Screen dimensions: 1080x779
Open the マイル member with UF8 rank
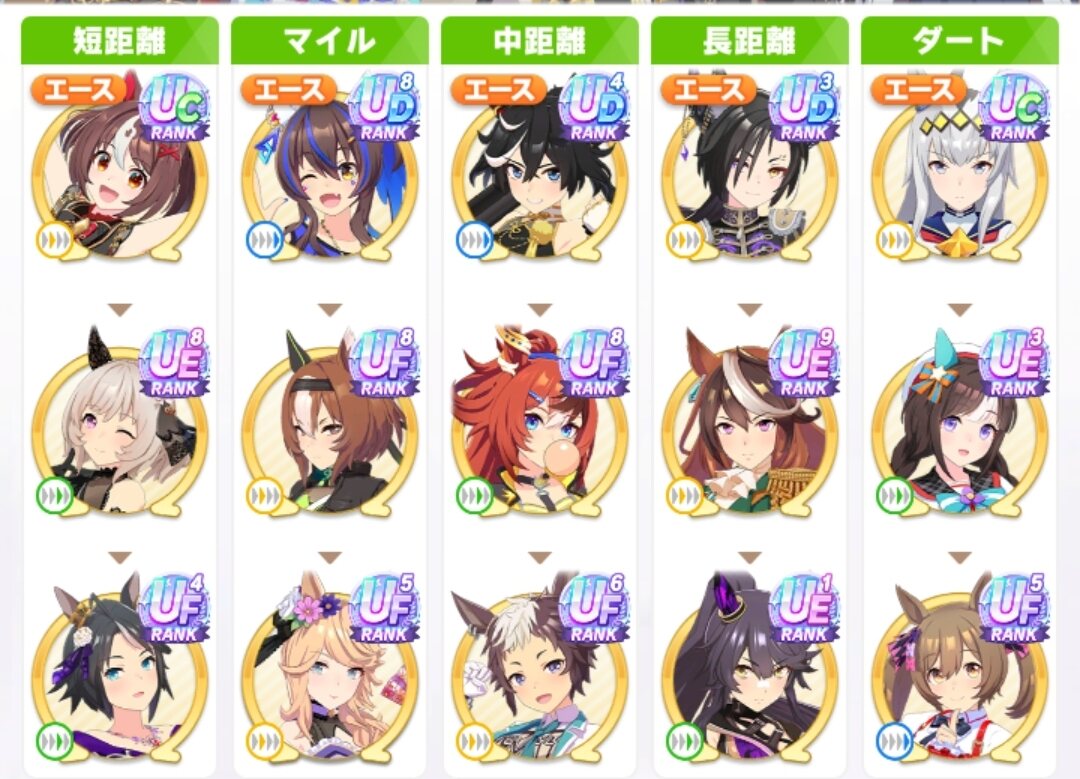point(330,426)
